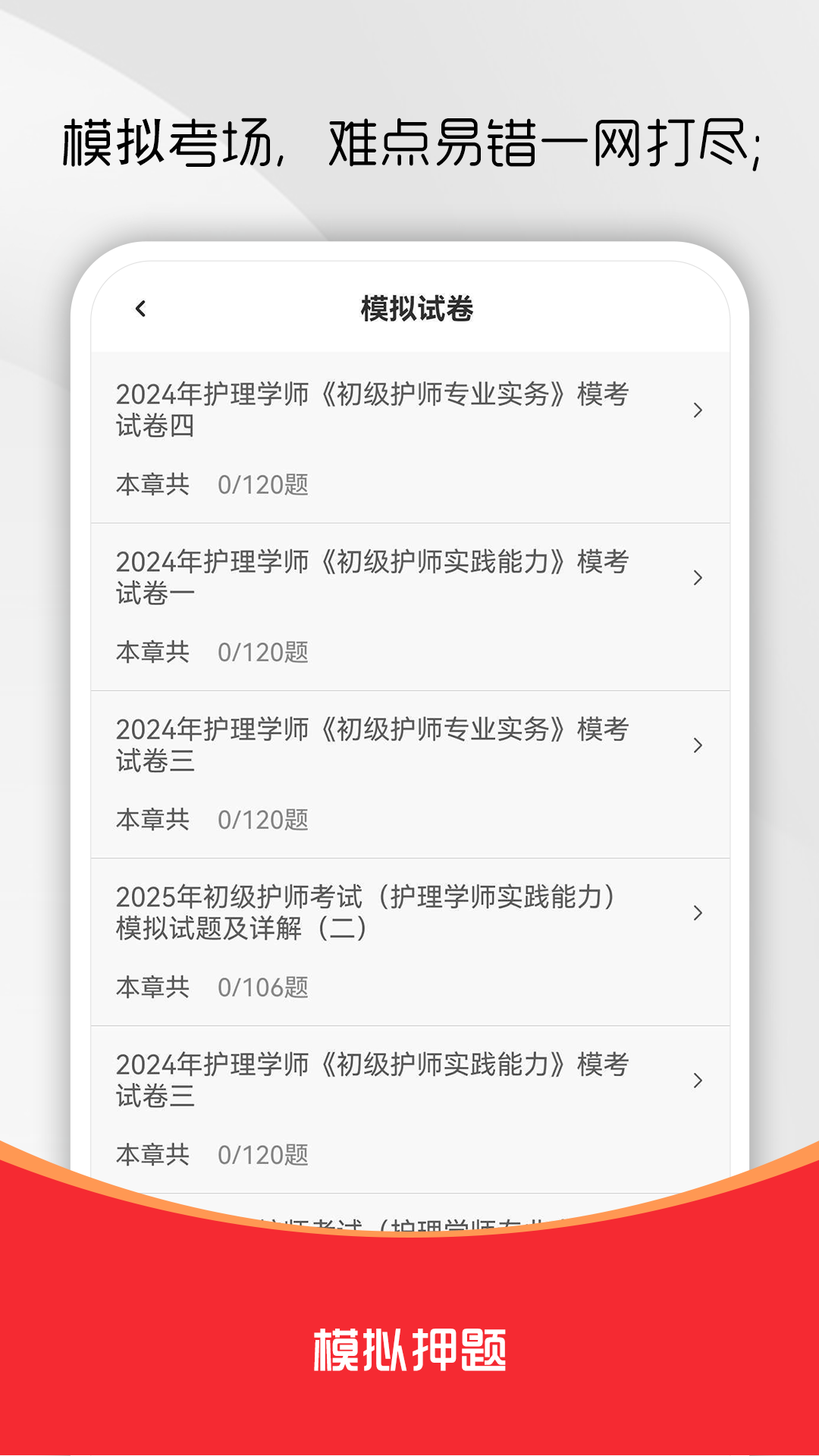
Task: Tap 本章共 label under 模考试卷四
Action: (154, 483)
